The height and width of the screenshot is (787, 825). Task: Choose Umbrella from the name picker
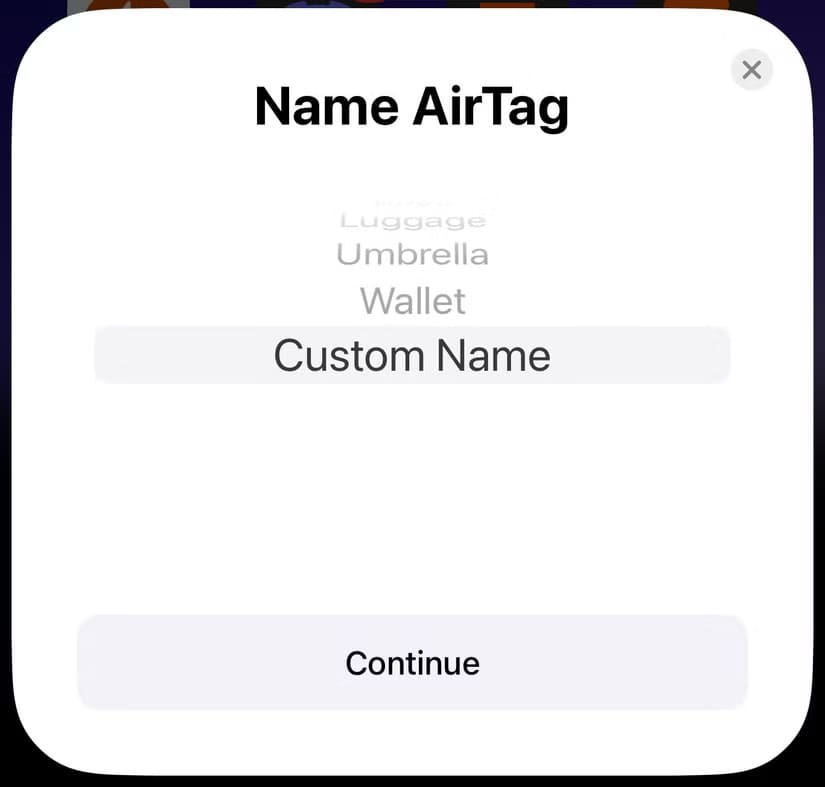pos(412,254)
